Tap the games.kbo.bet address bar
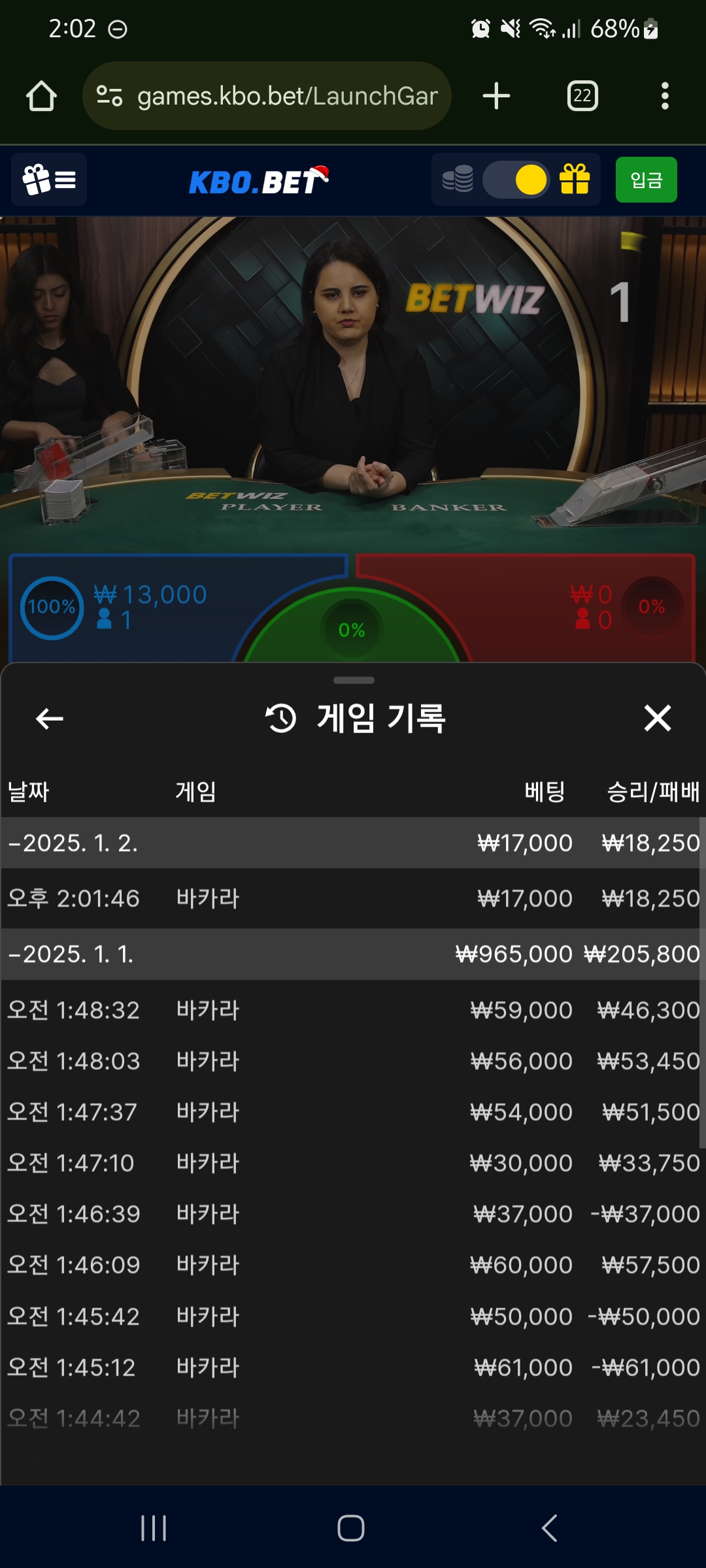The width and height of the screenshot is (706, 1568). click(x=267, y=96)
